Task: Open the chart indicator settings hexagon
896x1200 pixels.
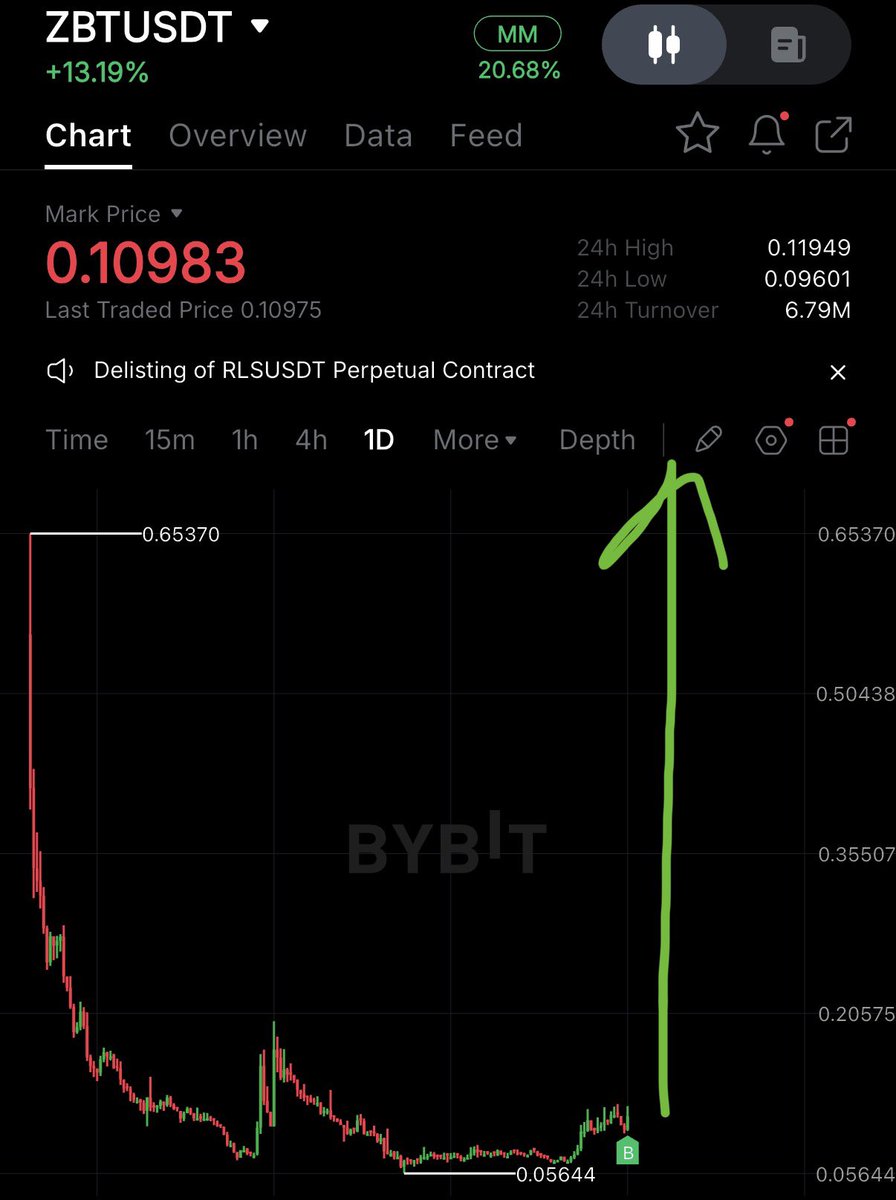Action: click(x=771, y=440)
